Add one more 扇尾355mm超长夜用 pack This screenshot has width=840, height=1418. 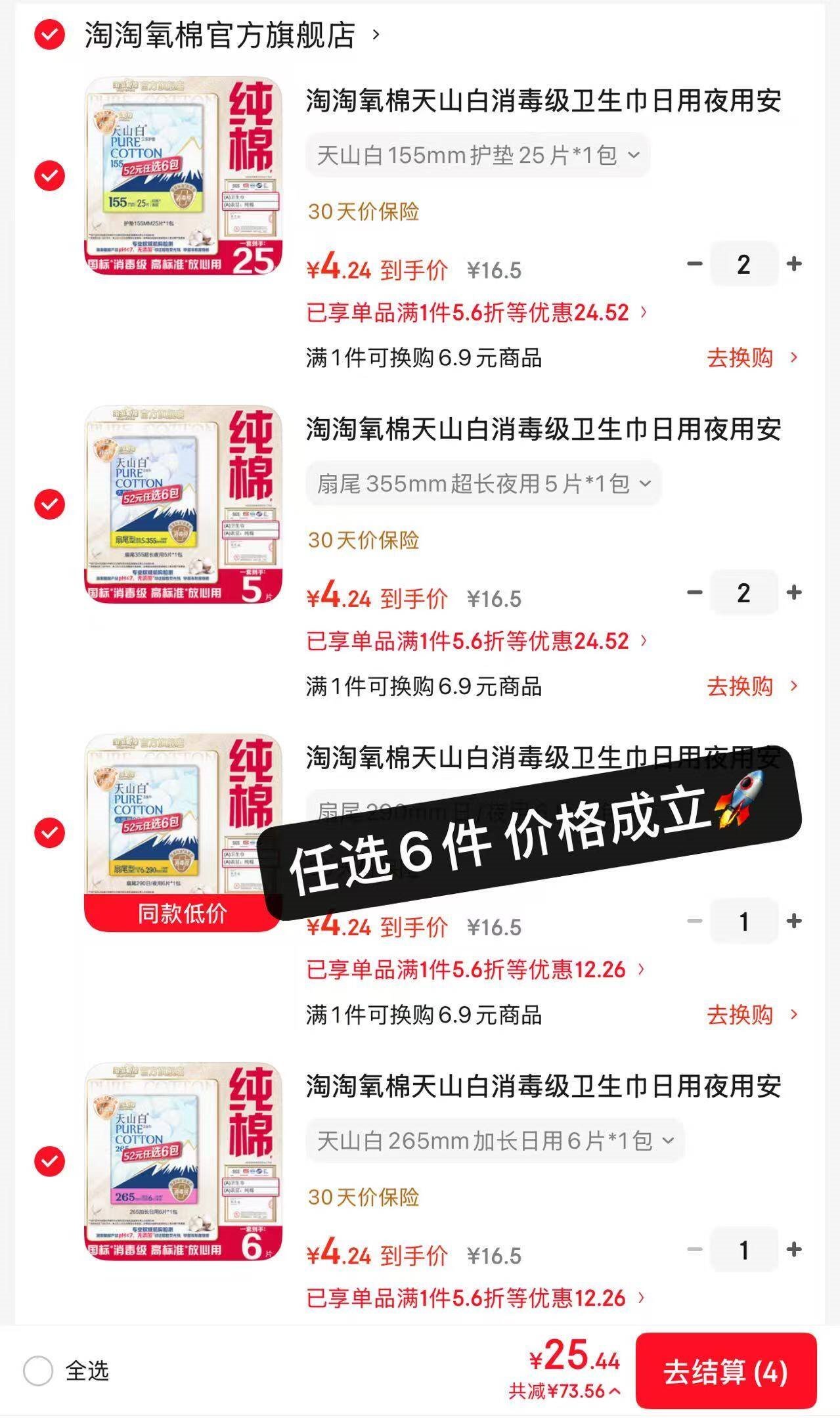[x=794, y=592]
